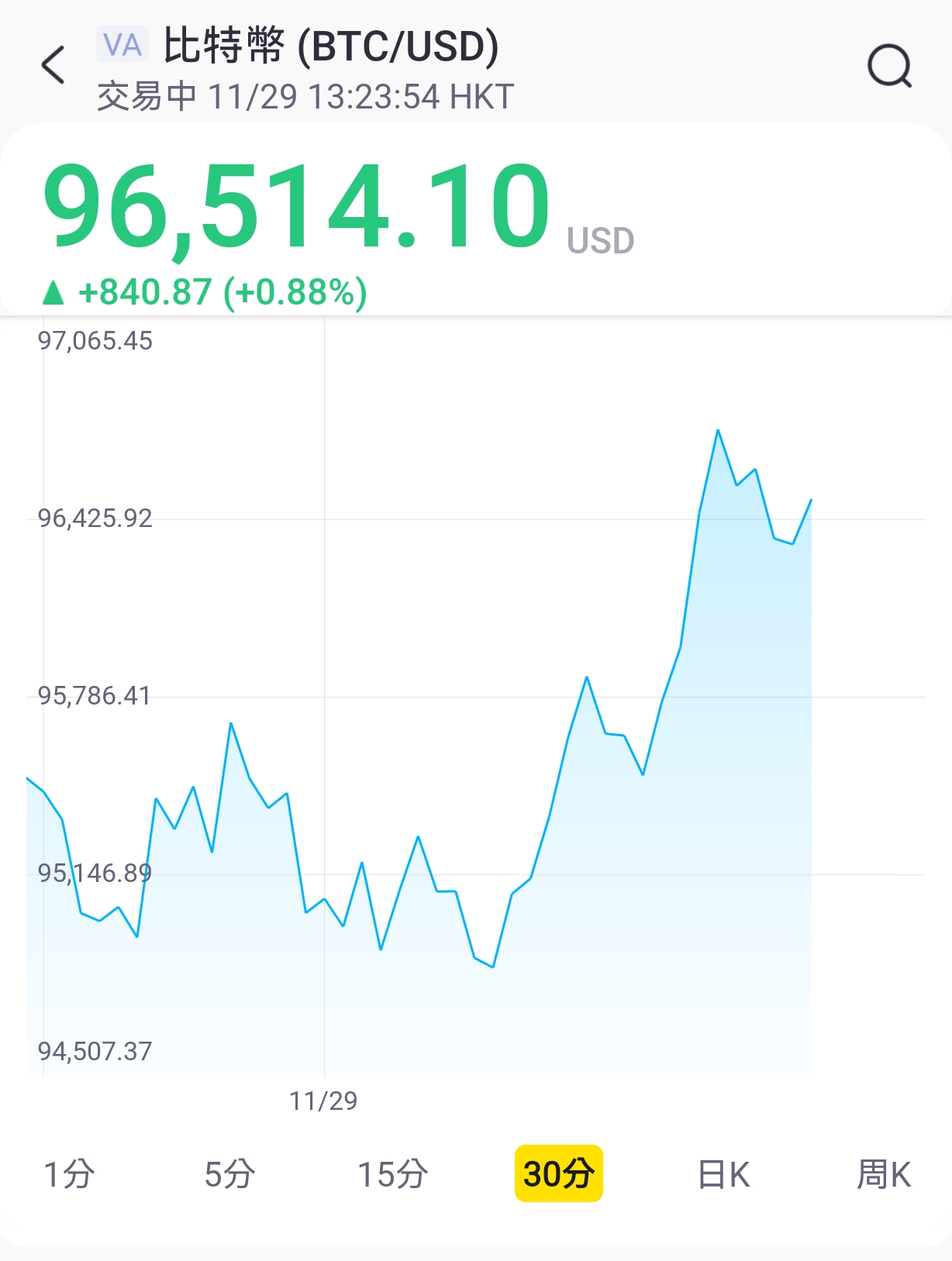This screenshot has height=1261, width=952.
Task: Select the highlighted 30分 interval
Action: coord(560,1173)
